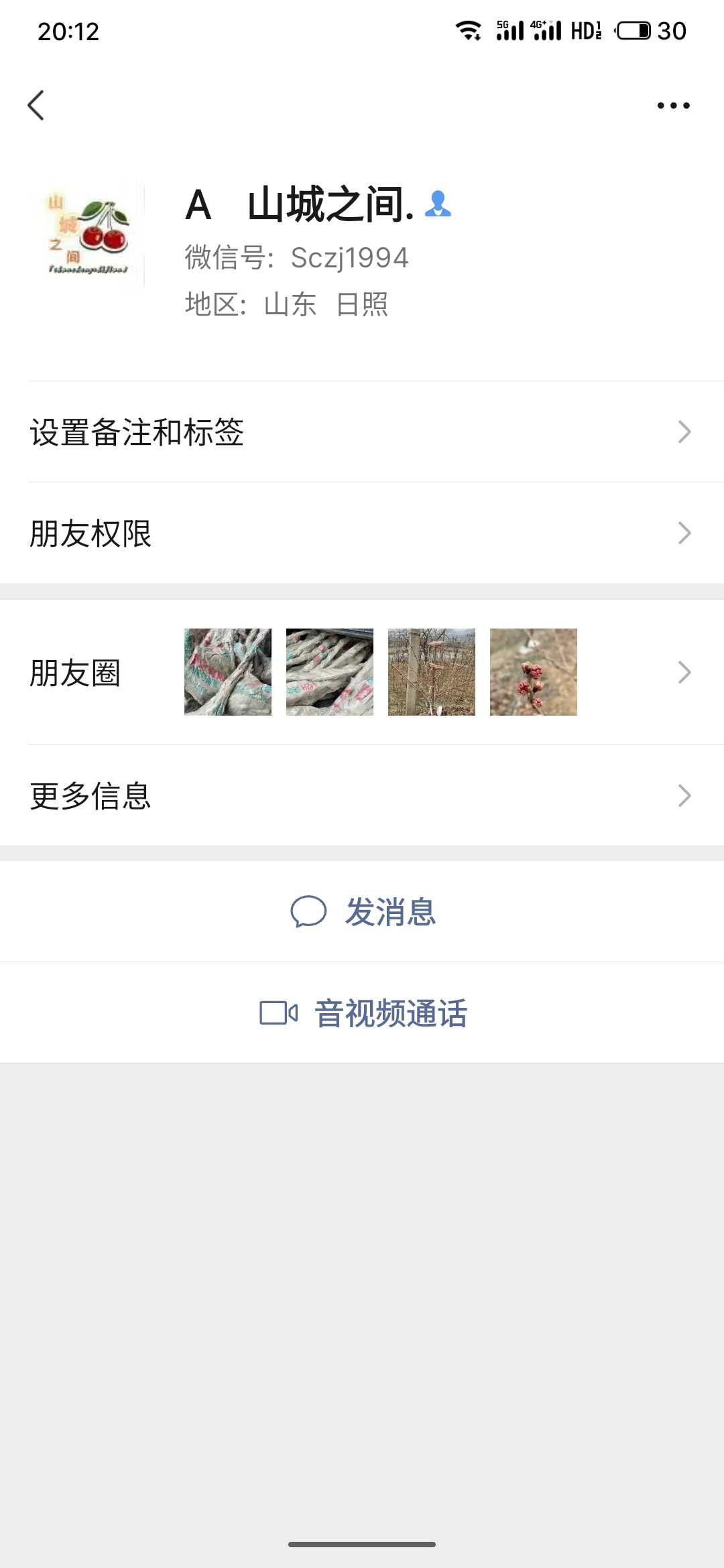Viewport: 724px width, 1568px height.
Task: Open 朋友权限 settings
Action: point(362,533)
